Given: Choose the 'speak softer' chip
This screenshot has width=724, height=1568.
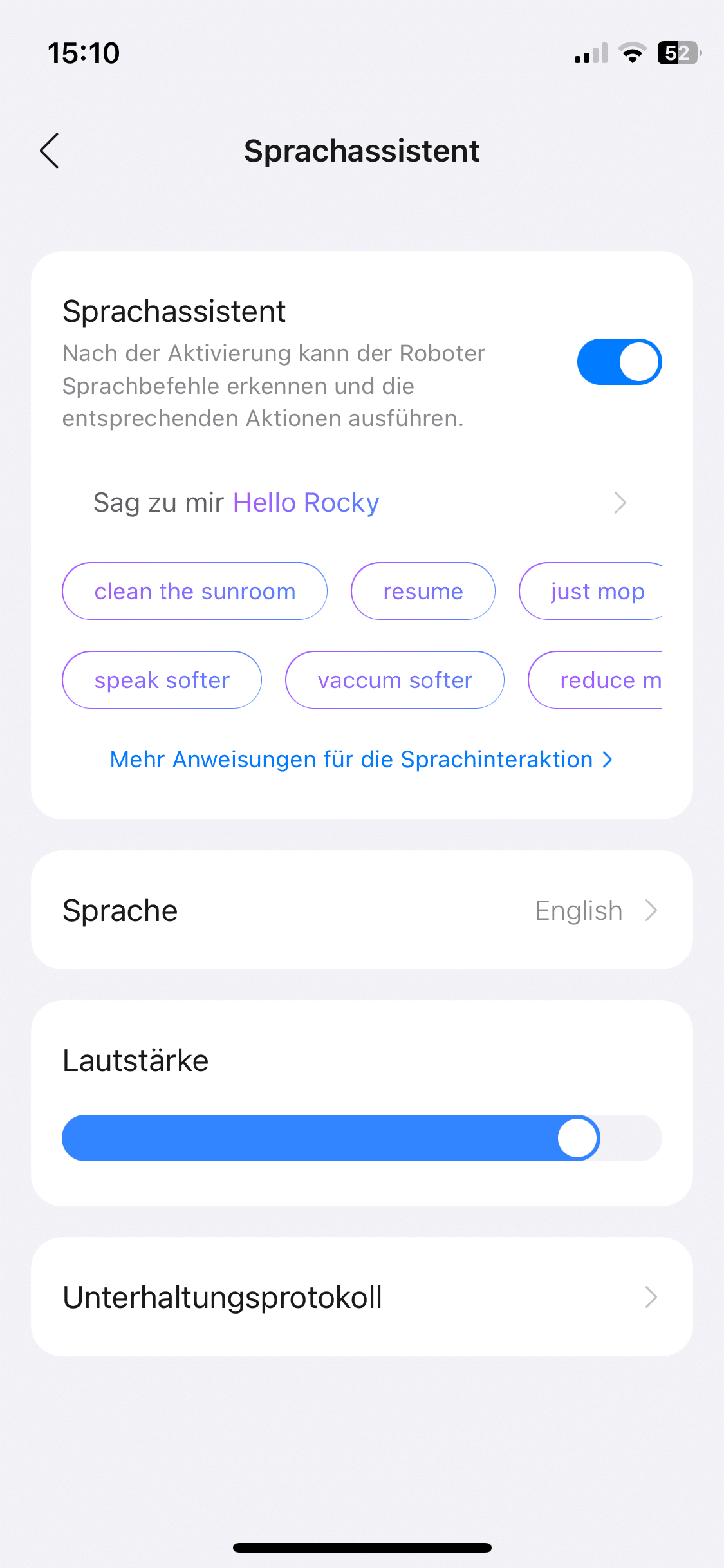Looking at the screenshot, I should (162, 680).
